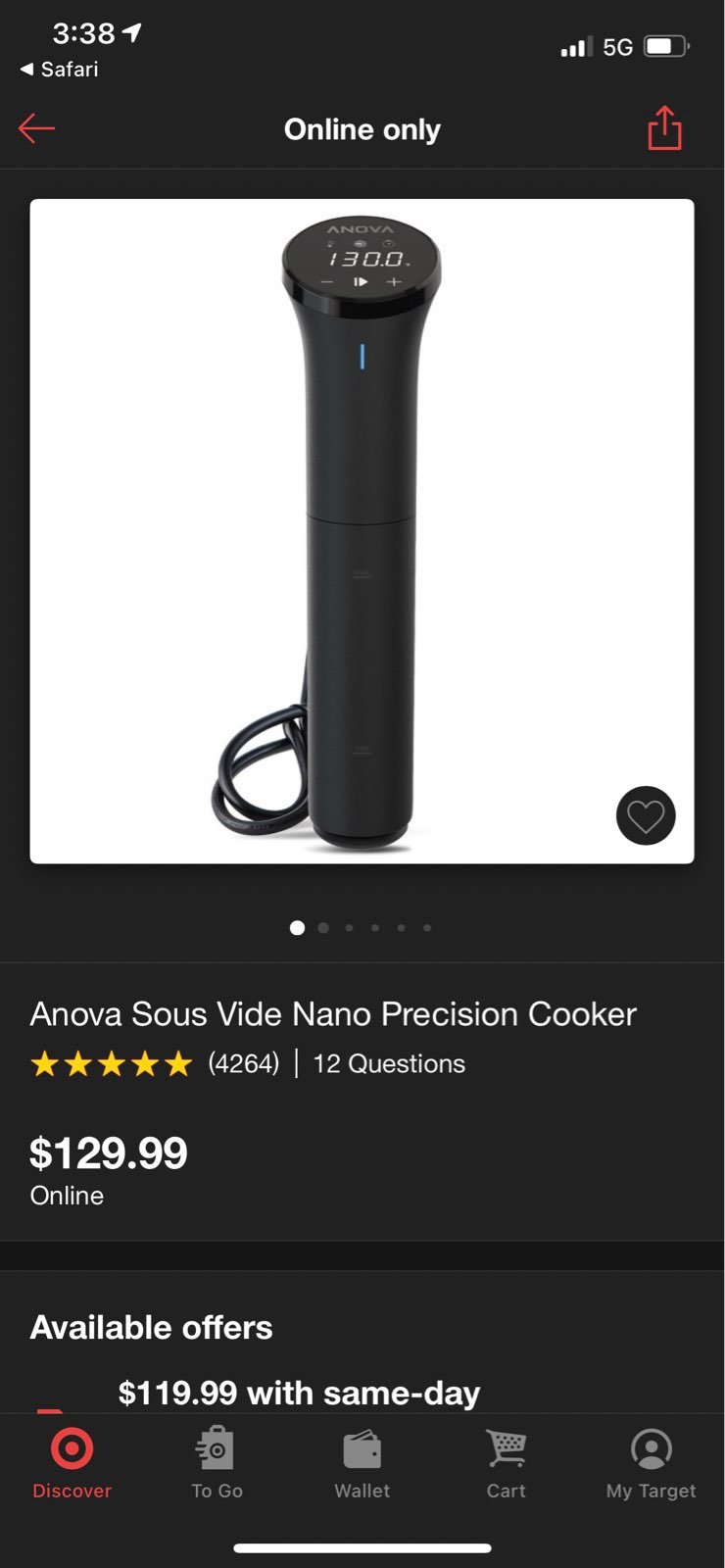Image resolution: width=725 pixels, height=1568 pixels.
Task: Select the third carousel page indicator
Action: click(349, 927)
